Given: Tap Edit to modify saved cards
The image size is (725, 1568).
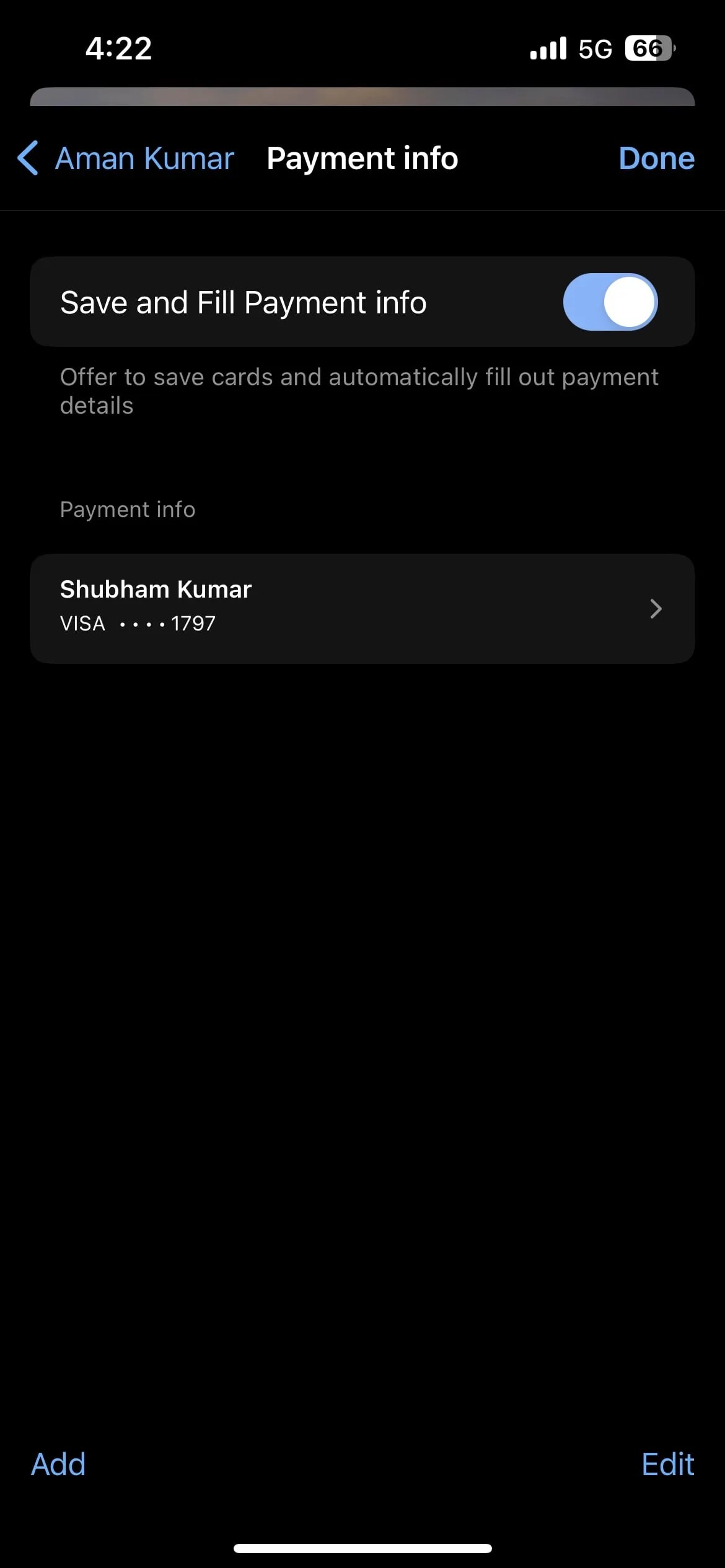Looking at the screenshot, I should click(667, 1464).
